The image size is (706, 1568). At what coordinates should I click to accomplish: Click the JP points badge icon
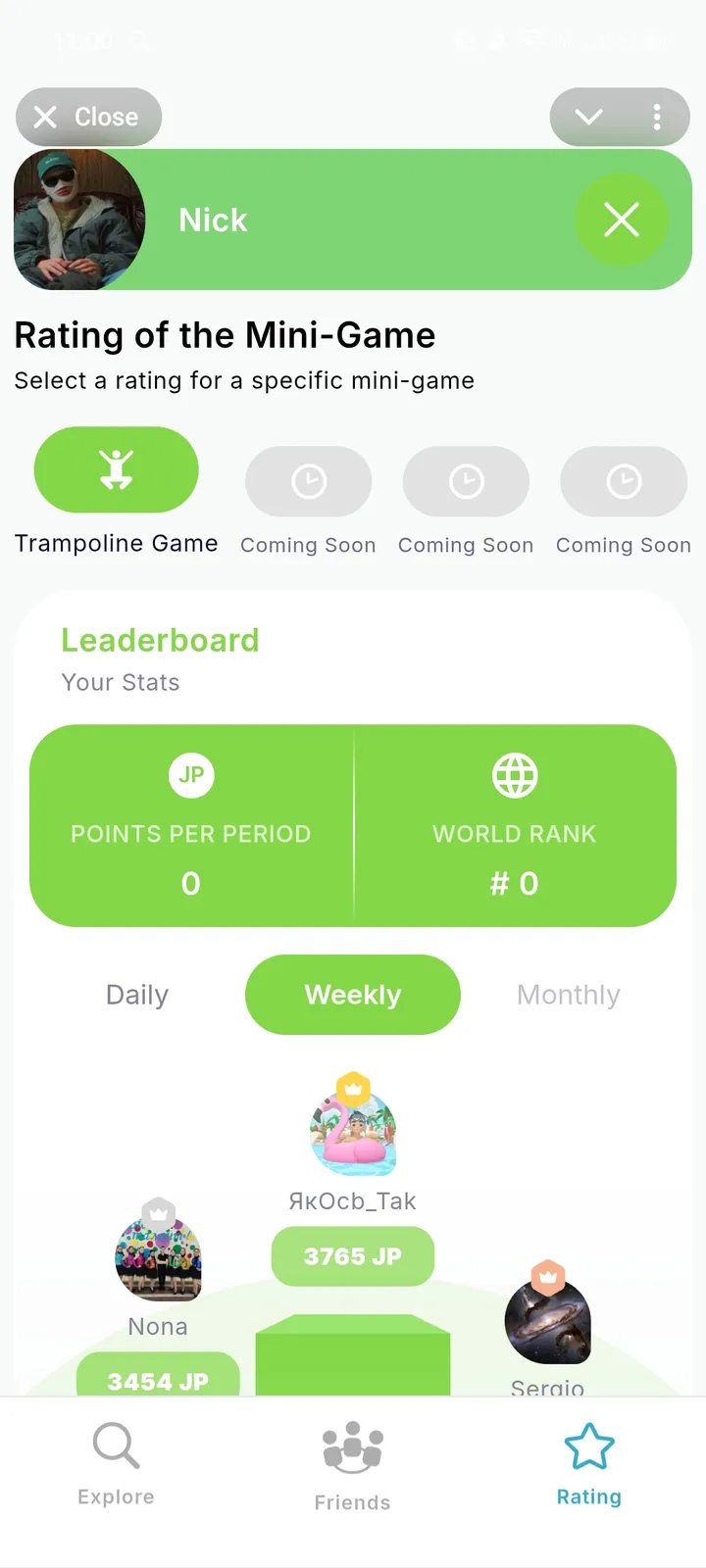click(x=191, y=775)
